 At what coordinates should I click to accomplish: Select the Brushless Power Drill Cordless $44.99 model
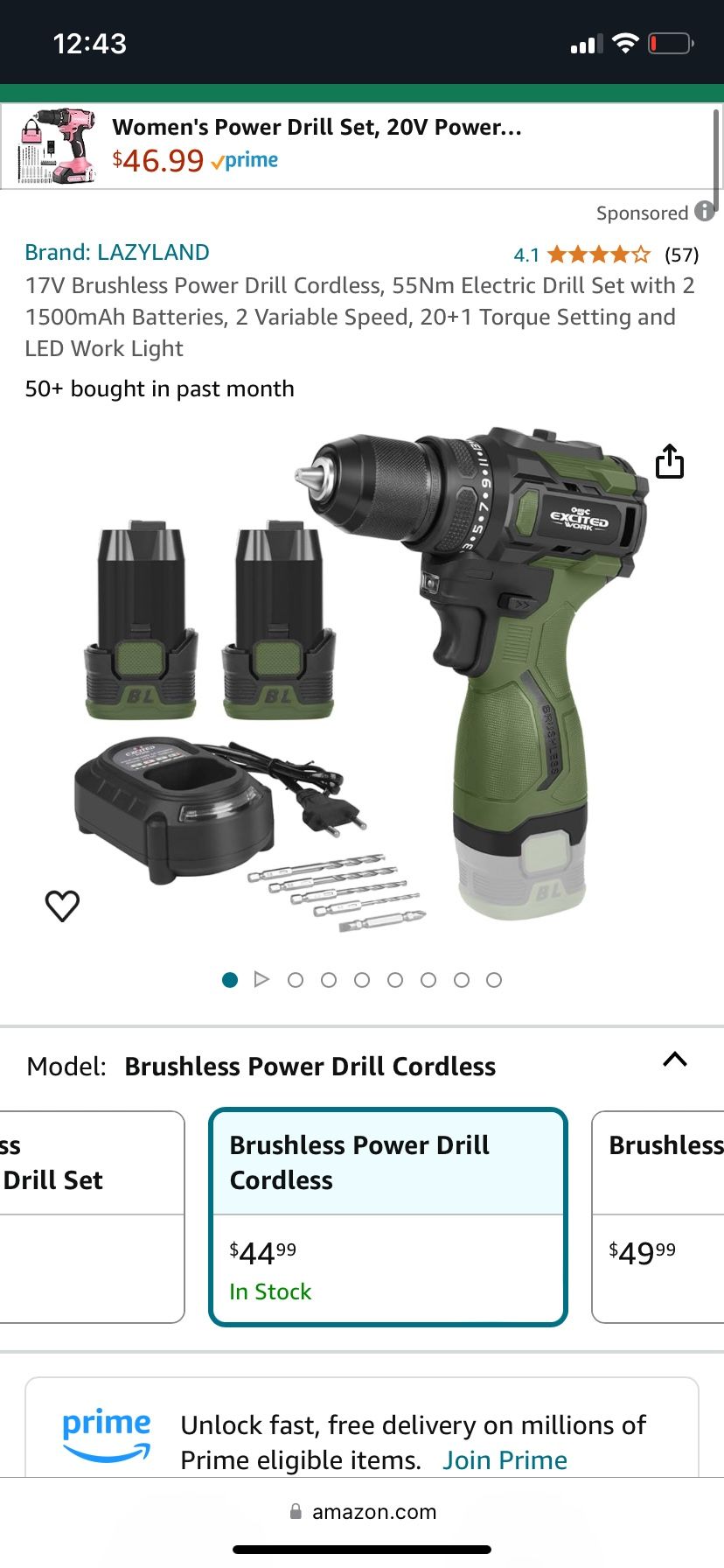387,1216
